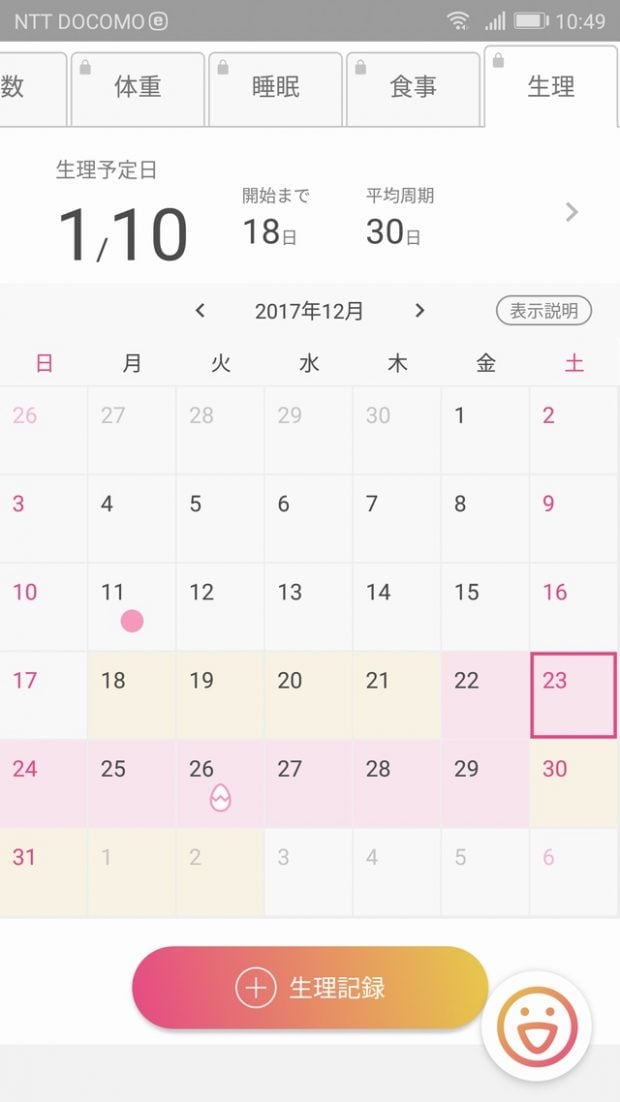Choose December 1 in the calendar

484,430
